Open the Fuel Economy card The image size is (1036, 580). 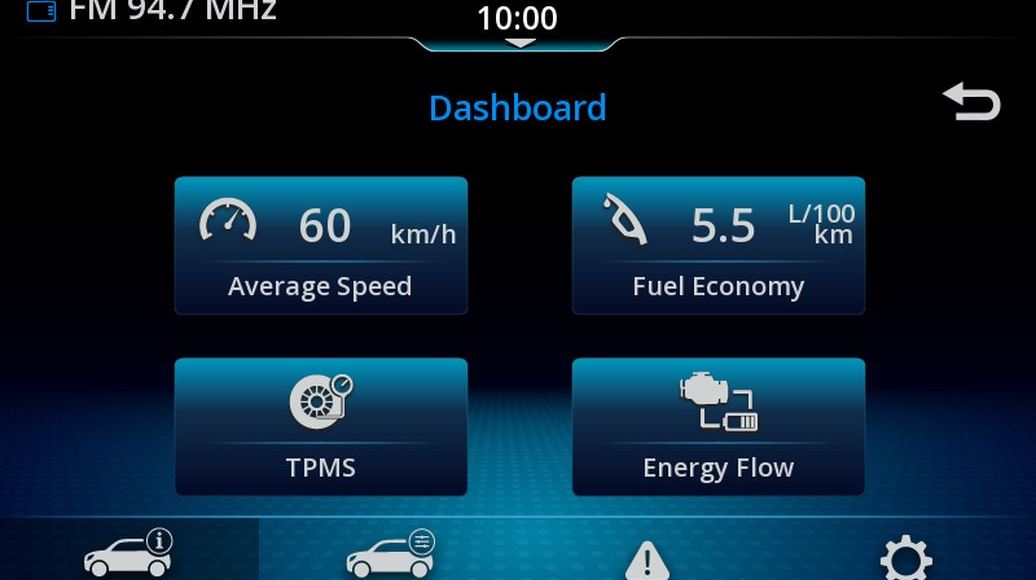pyautogui.click(x=718, y=246)
